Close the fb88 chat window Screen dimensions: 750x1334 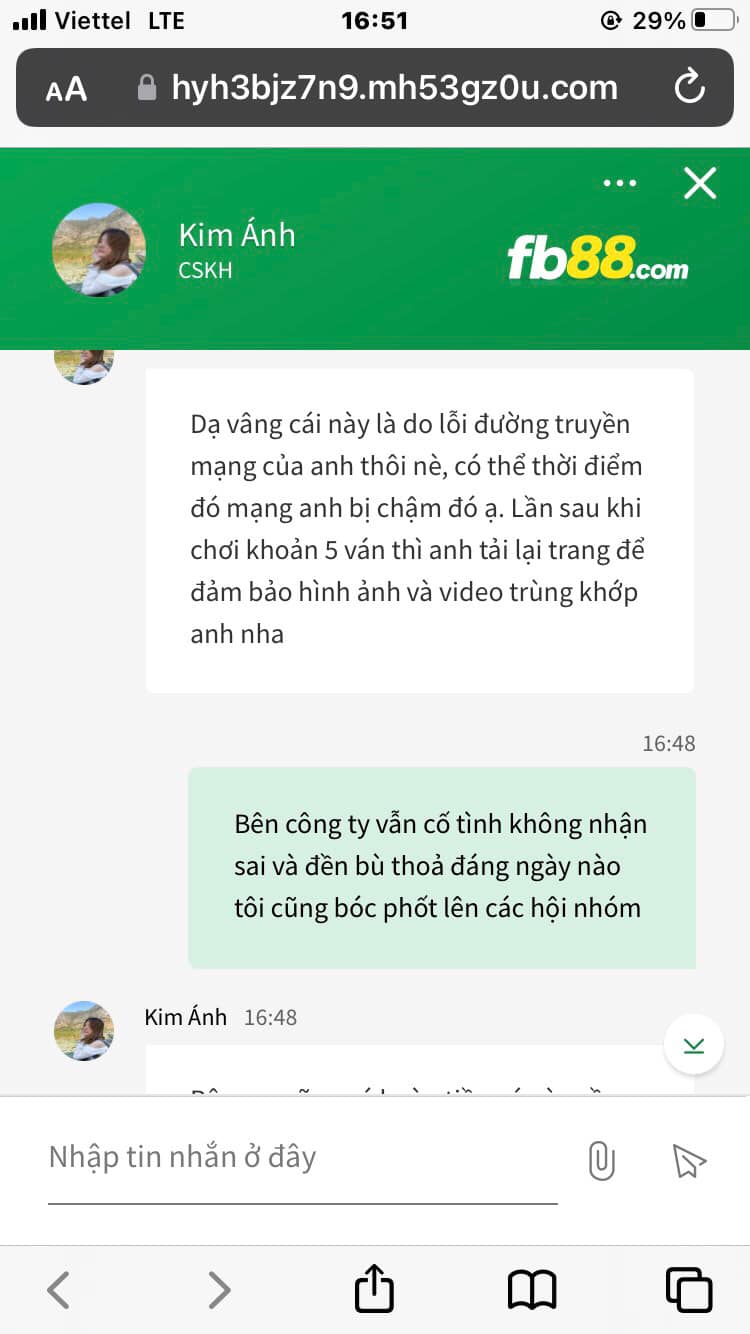(x=699, y=183)
